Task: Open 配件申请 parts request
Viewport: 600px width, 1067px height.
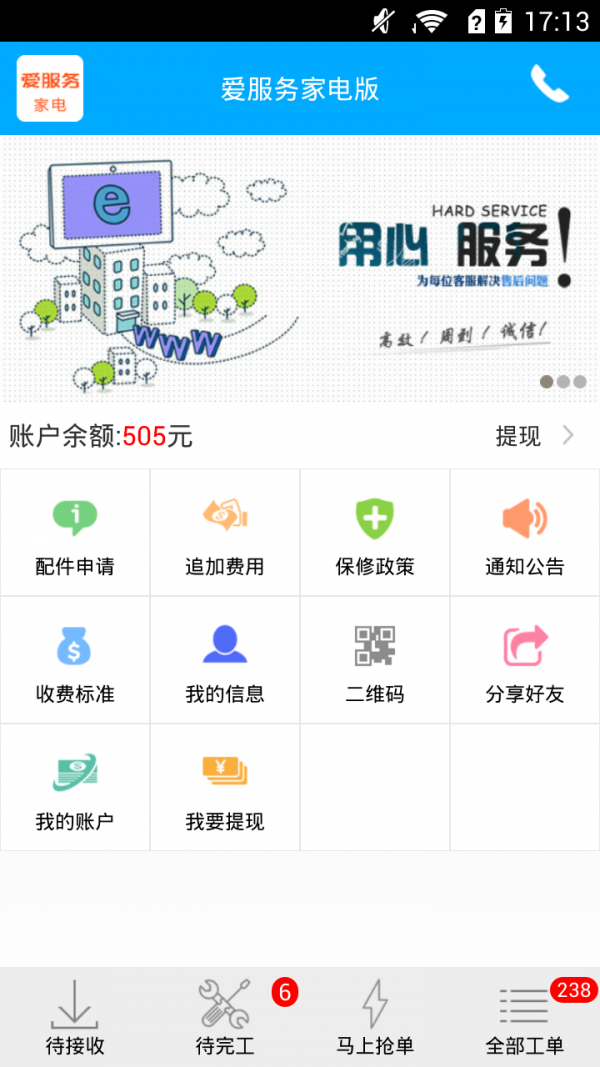Action: tap(75, 534)
